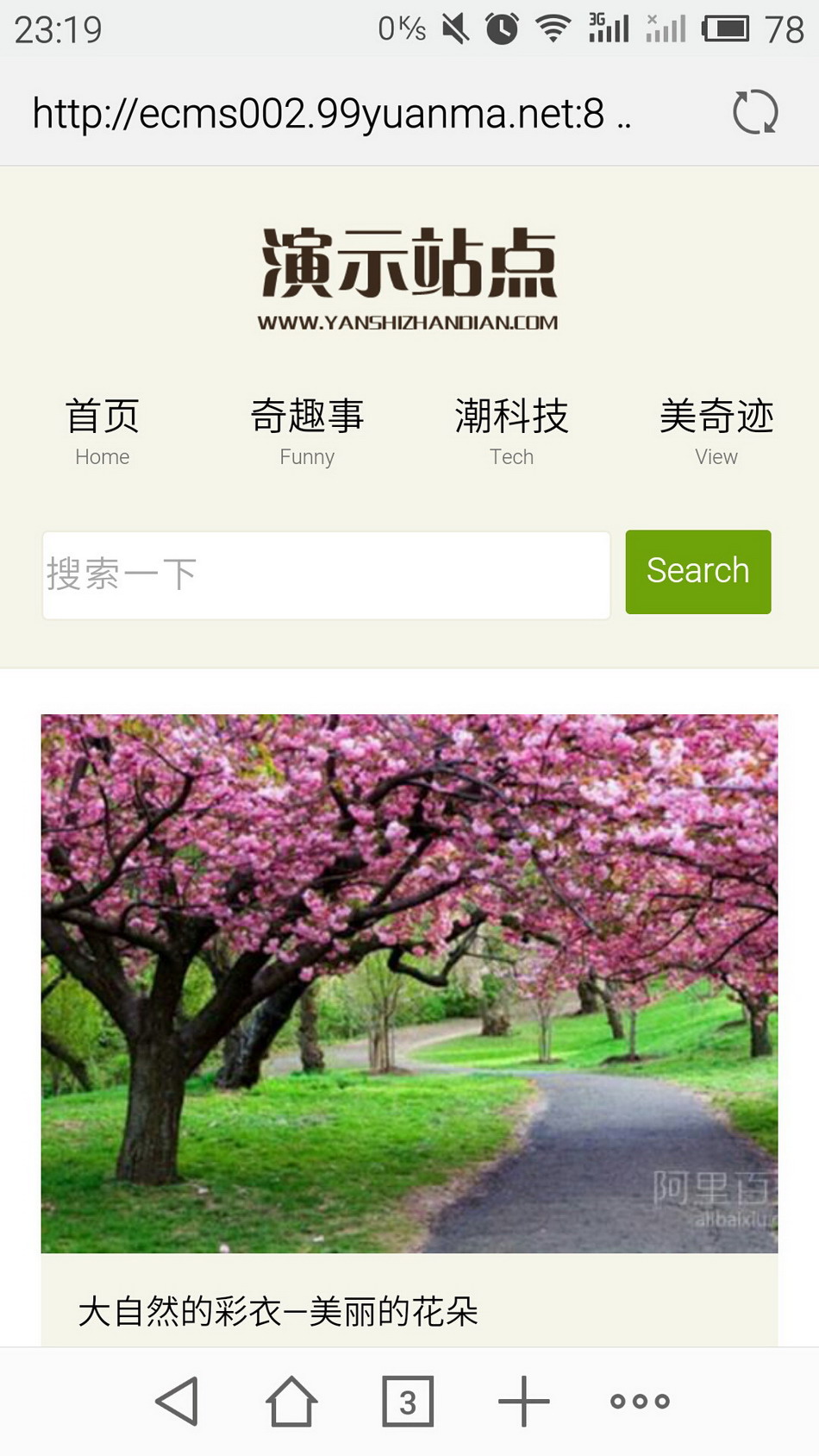This screenshot has height=1456, width=819.
Task: Open the 美奇迹 View section
Action: coord(716,431)
